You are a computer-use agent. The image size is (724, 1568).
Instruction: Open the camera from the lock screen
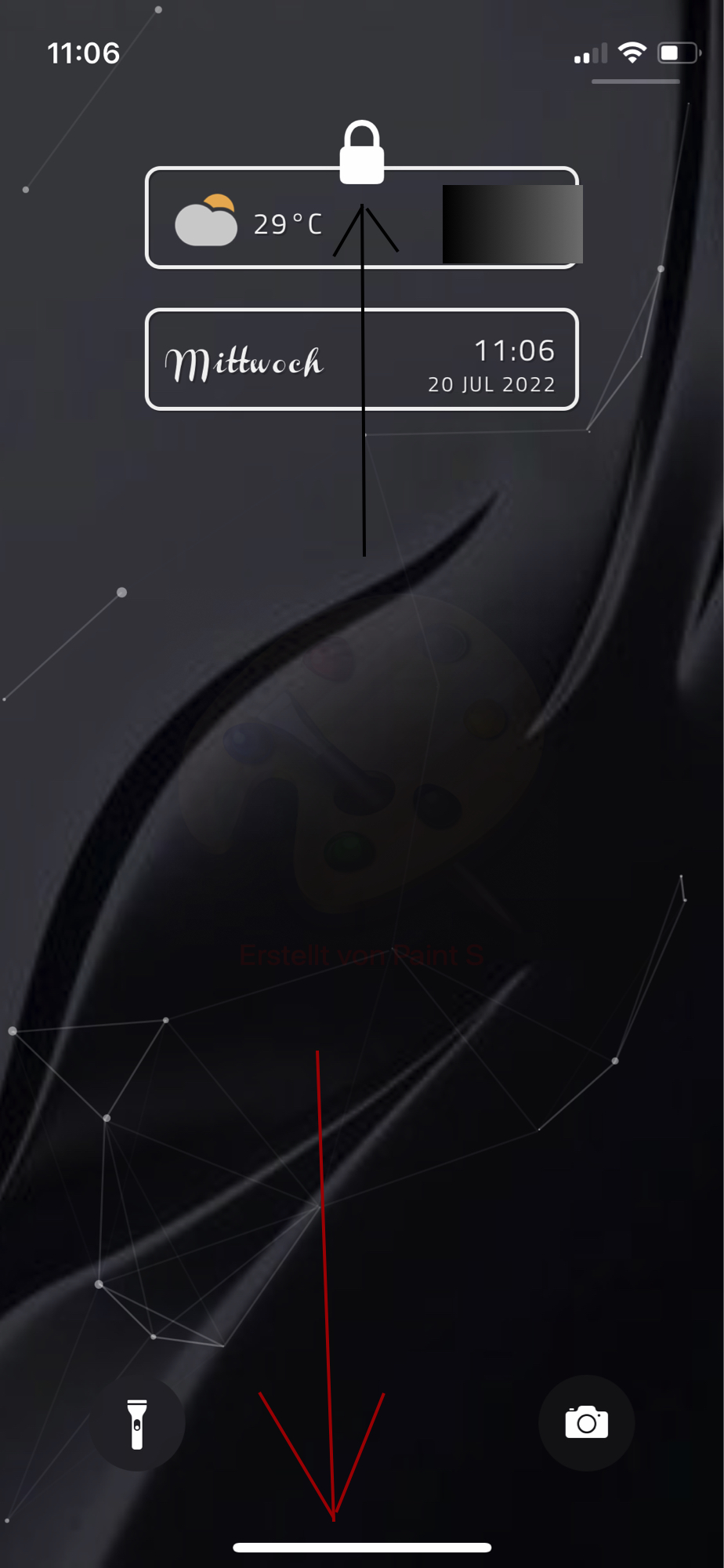(586, 1423)
